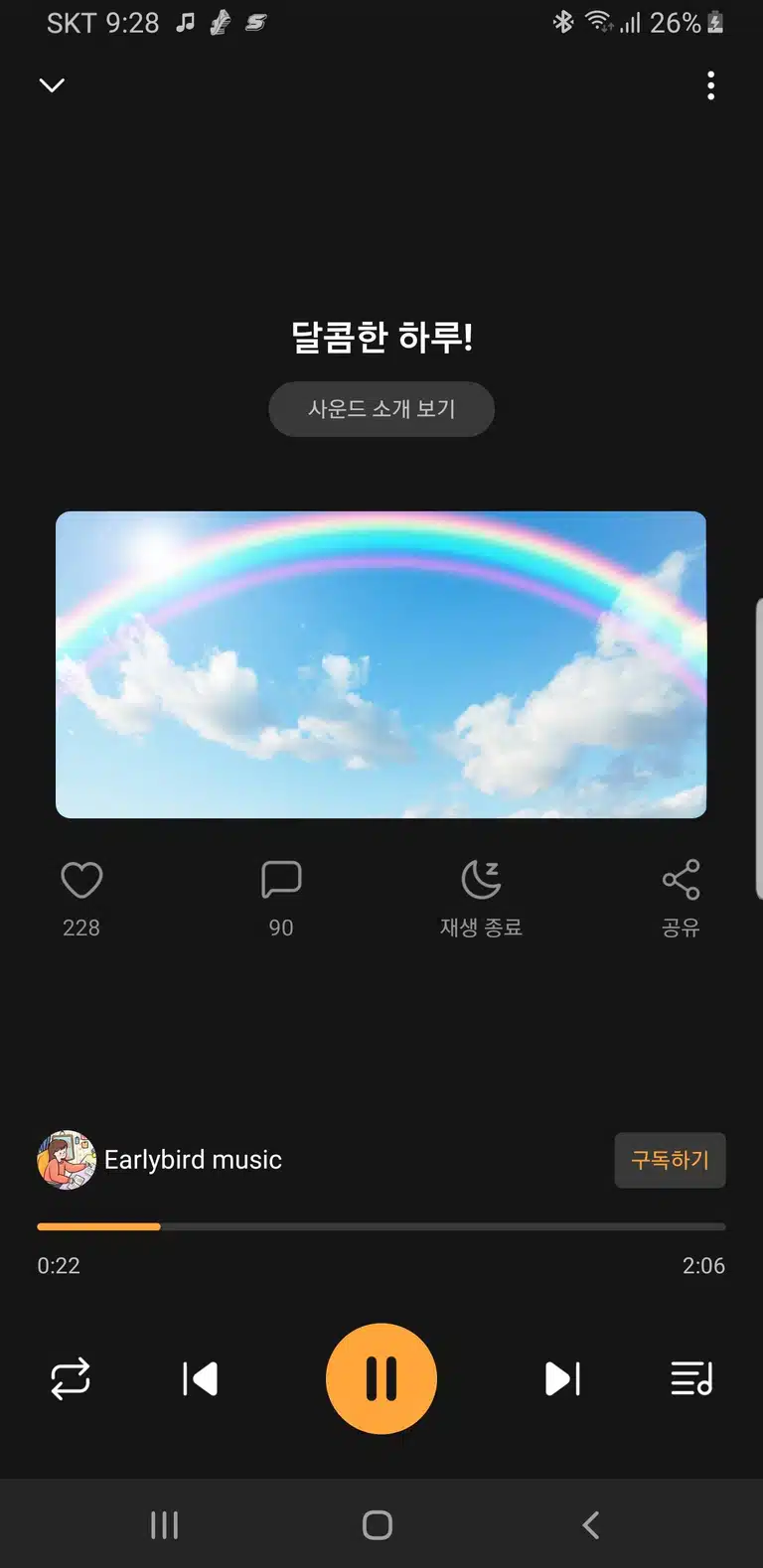Share this sound via 공유

click(681, 899)
